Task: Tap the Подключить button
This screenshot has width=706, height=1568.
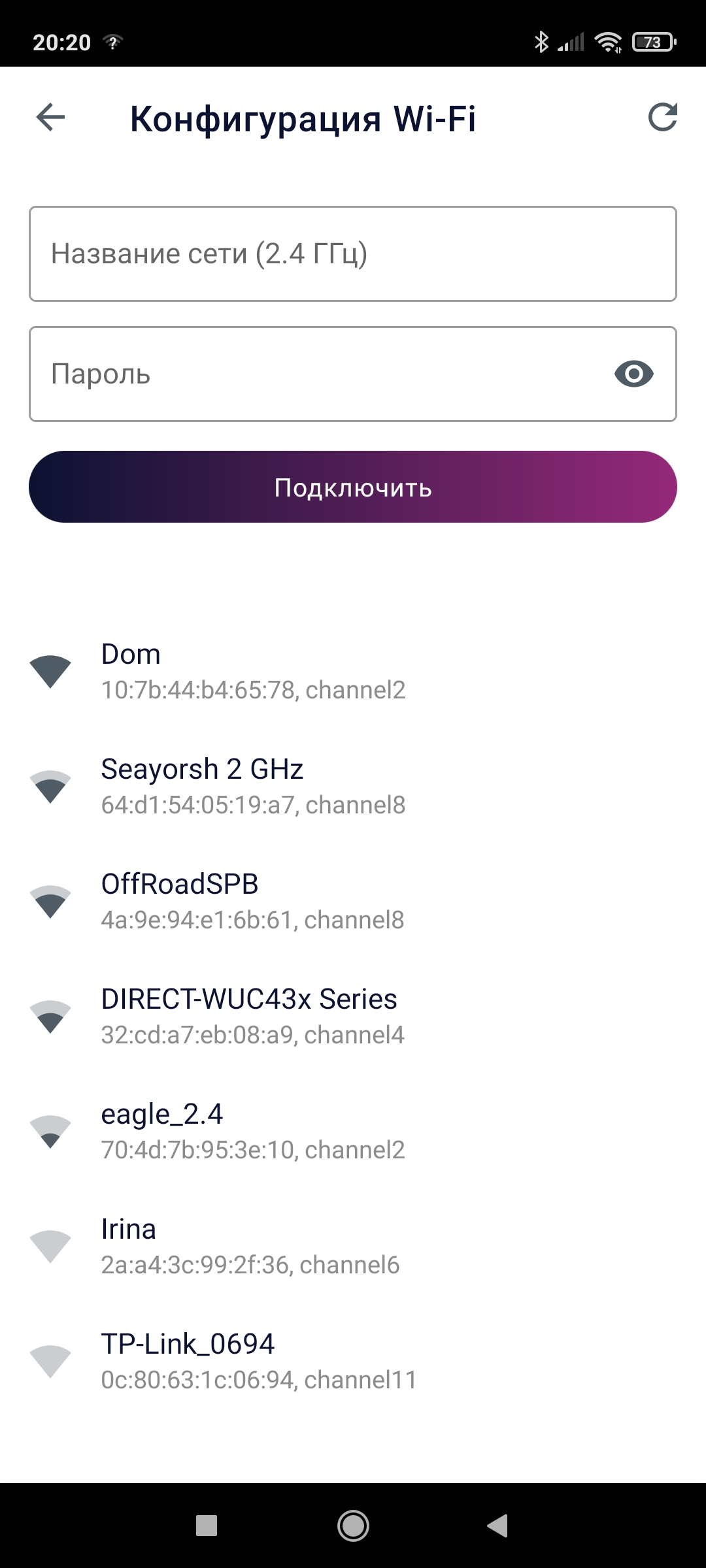Action: (x=353, y=487)
